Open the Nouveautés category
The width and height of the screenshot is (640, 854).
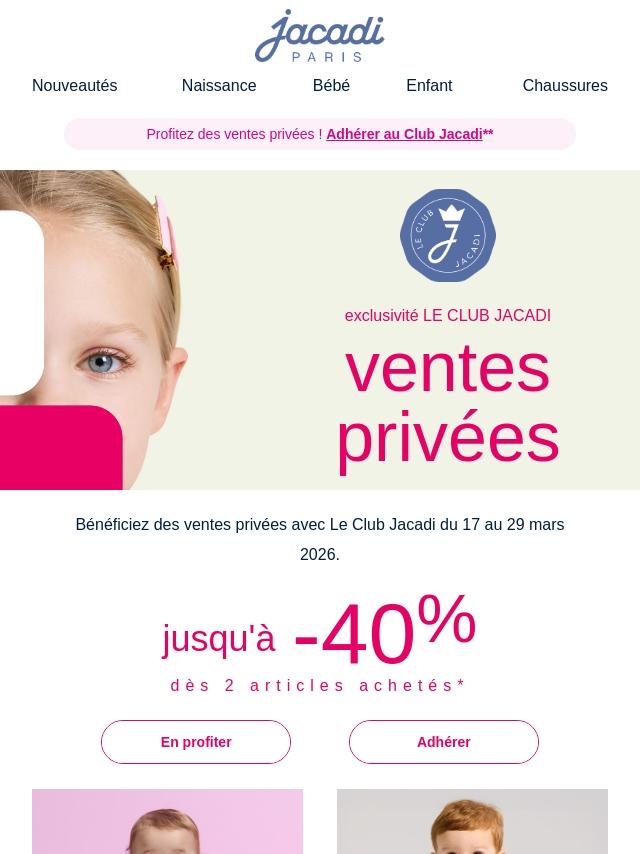74,86
